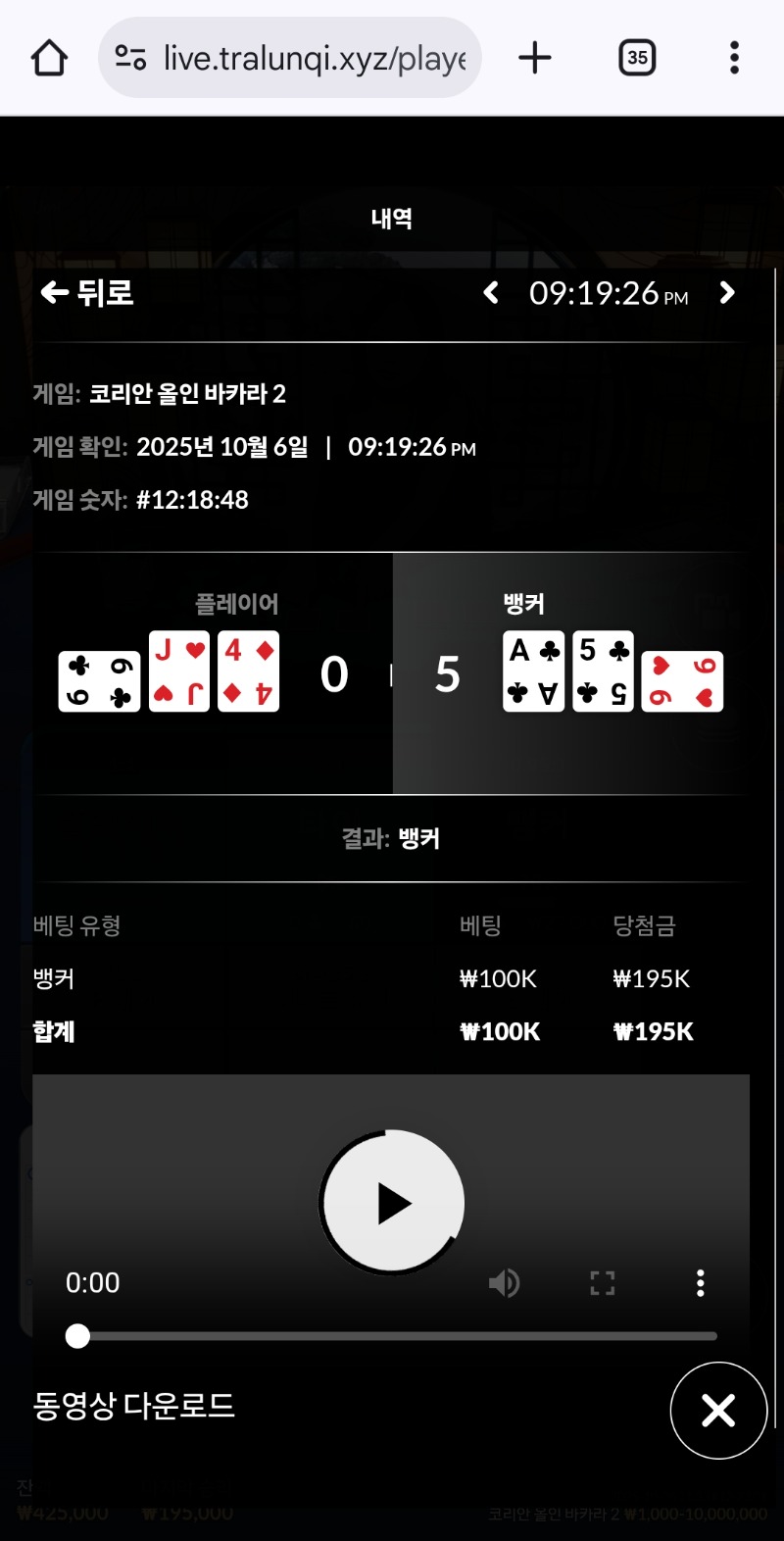This screenshot has height=1541, width=784.
Task: Enter fullscreen video mode
Action: (602, 1283)
